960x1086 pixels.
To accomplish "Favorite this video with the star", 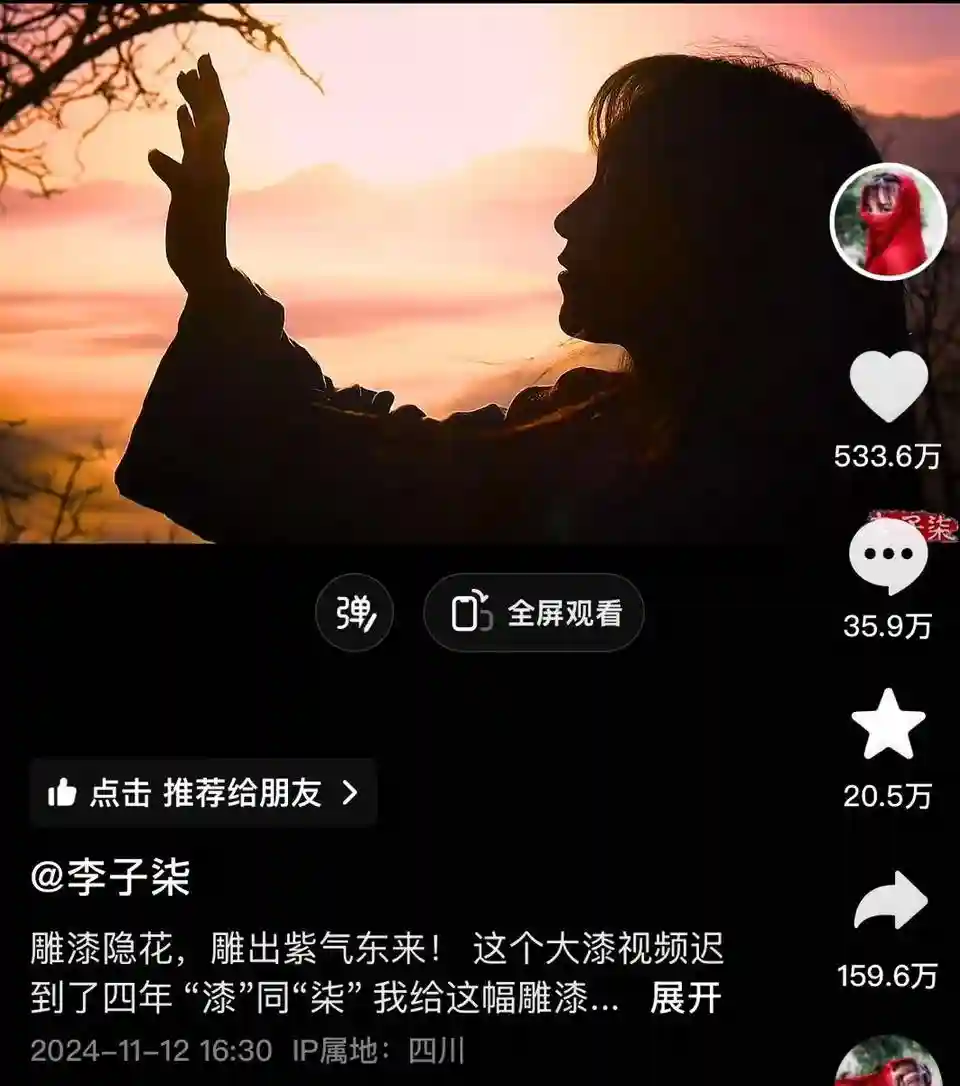I will click(888, 723).
